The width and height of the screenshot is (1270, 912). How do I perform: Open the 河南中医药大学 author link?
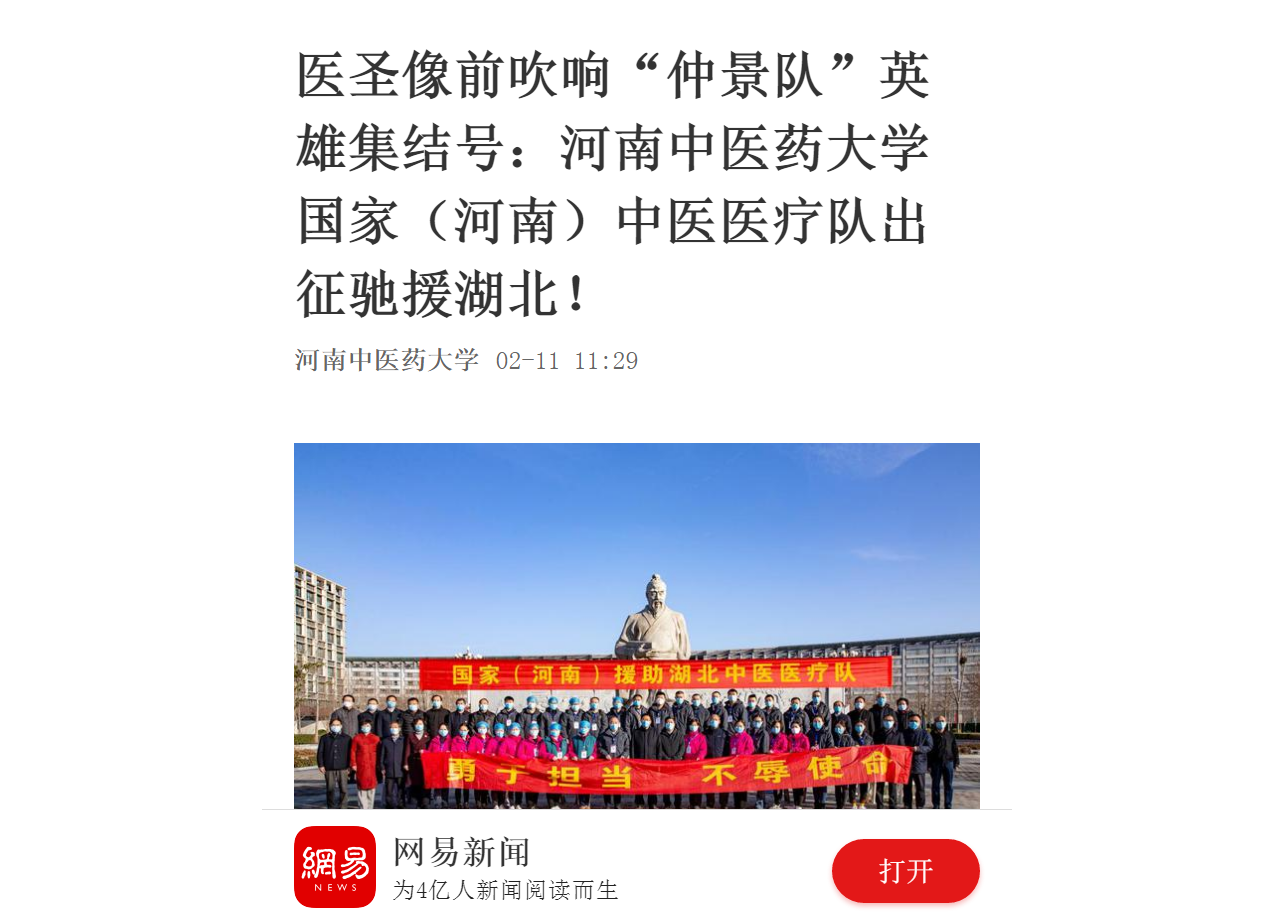pyautogui.click(x=386, y=360)
